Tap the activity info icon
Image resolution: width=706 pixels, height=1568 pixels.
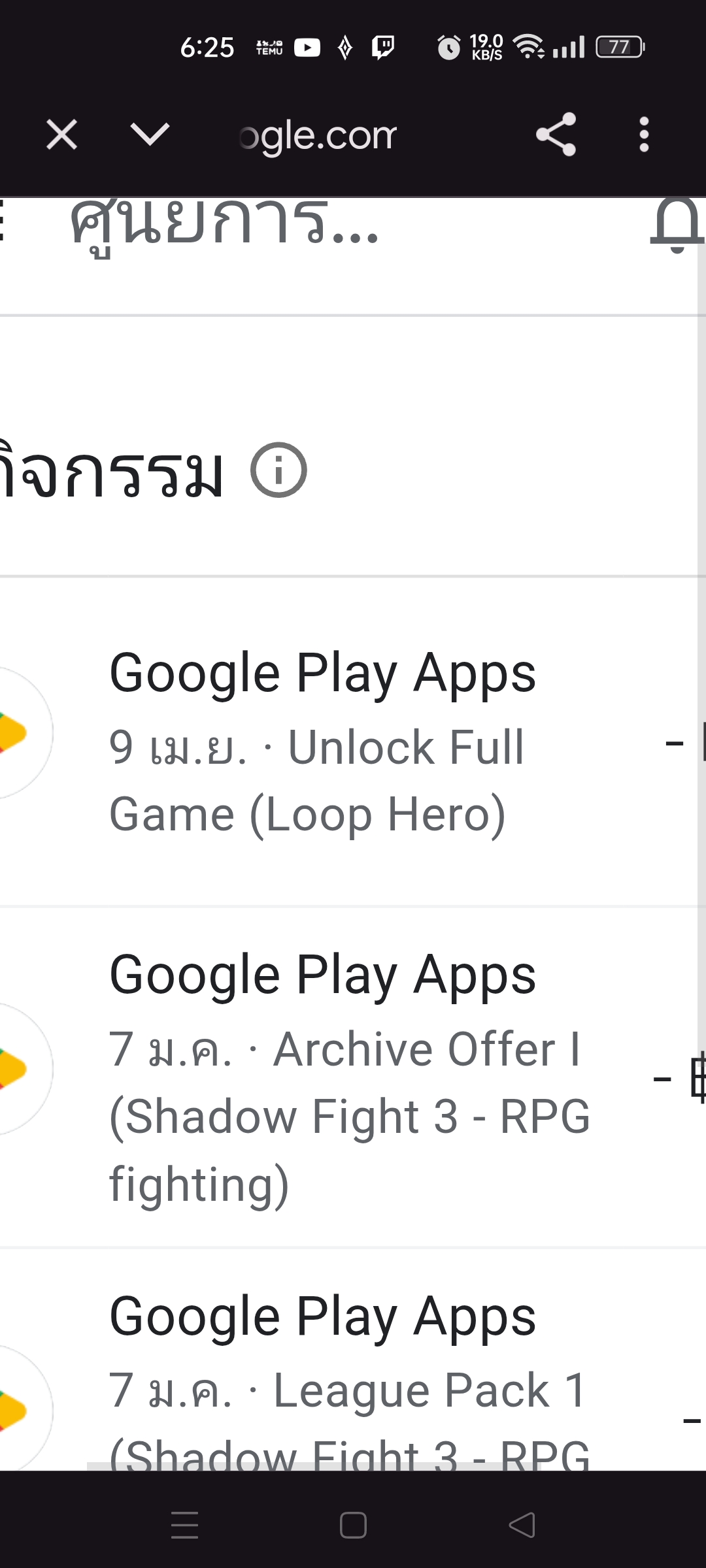278,470
